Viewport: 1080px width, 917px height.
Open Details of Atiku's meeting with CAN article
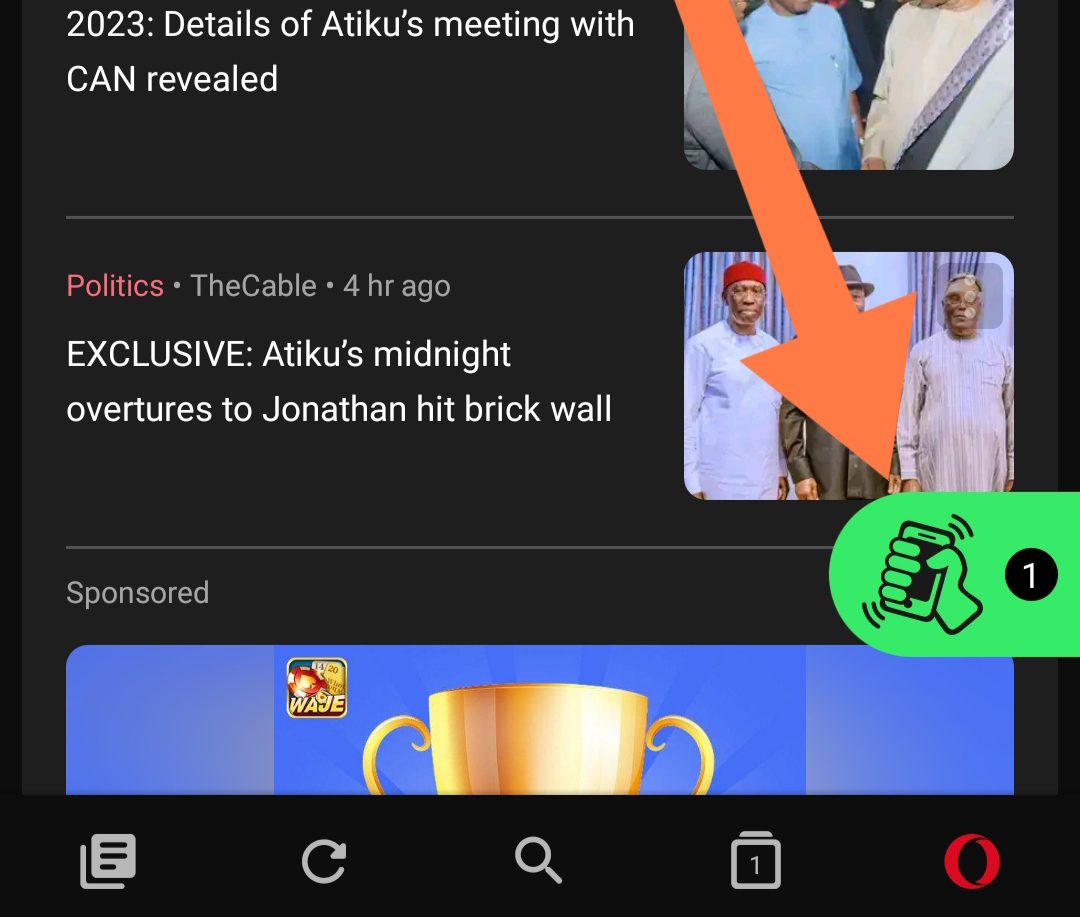coord(350,52)
